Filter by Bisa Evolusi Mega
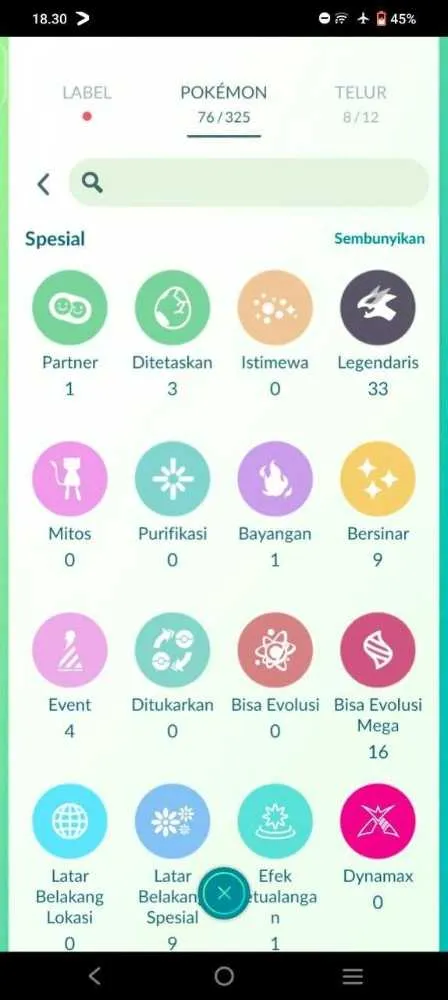This screenshot has height=1000, width=448. pos(378,650)
